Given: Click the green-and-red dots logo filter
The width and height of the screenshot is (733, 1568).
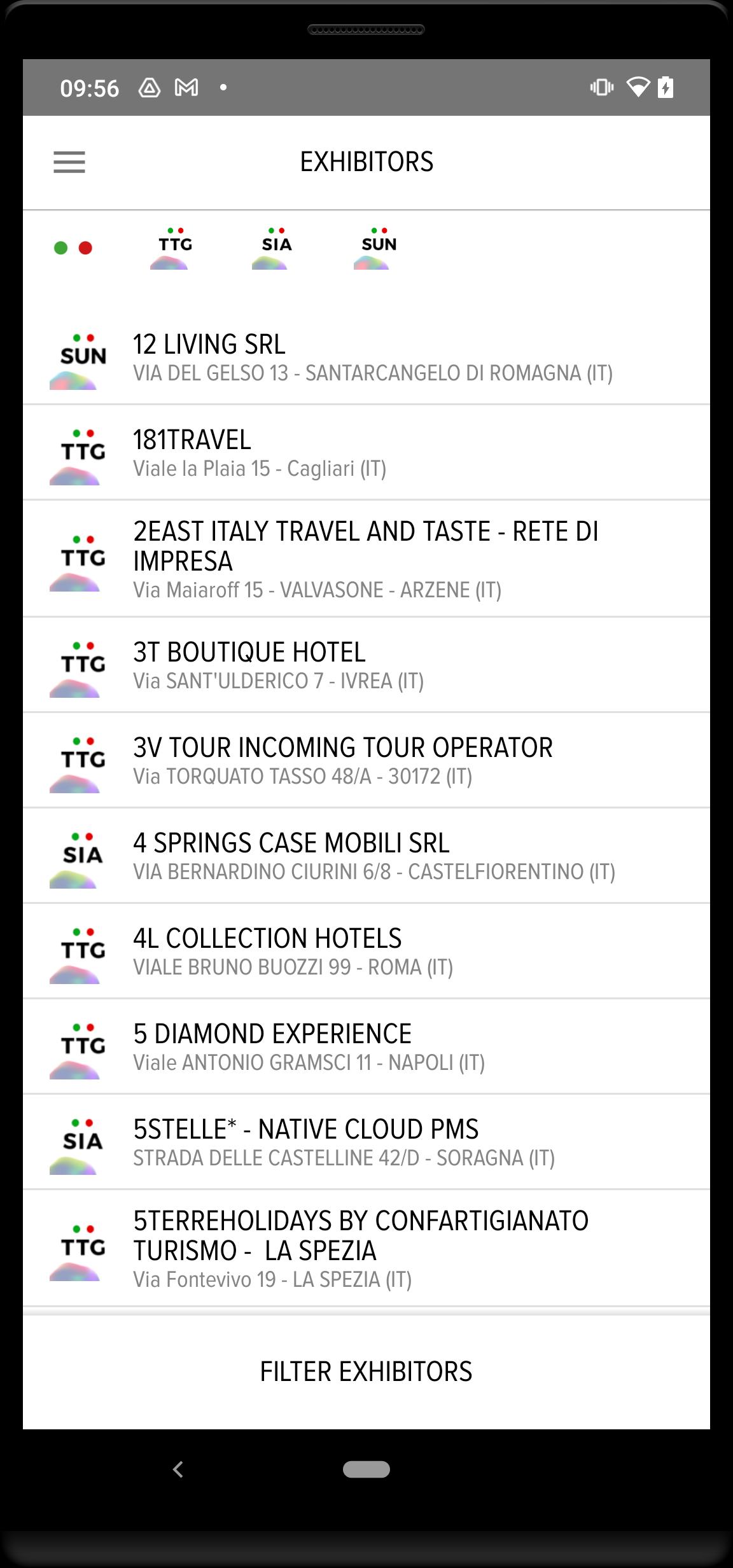Looking at the screenshot, I should coord(73,248).
